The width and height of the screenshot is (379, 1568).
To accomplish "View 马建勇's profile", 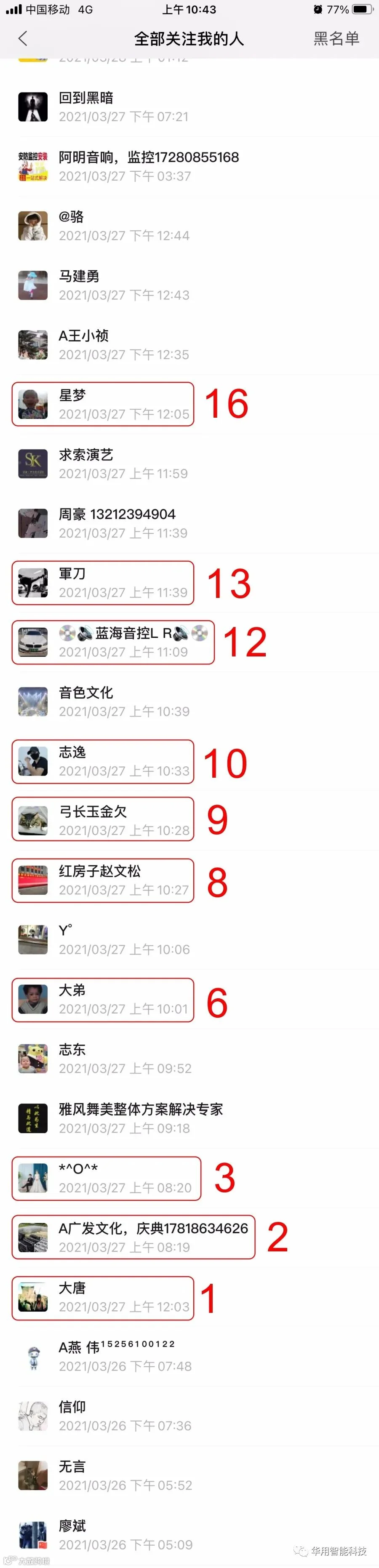I will coord(122,285).
